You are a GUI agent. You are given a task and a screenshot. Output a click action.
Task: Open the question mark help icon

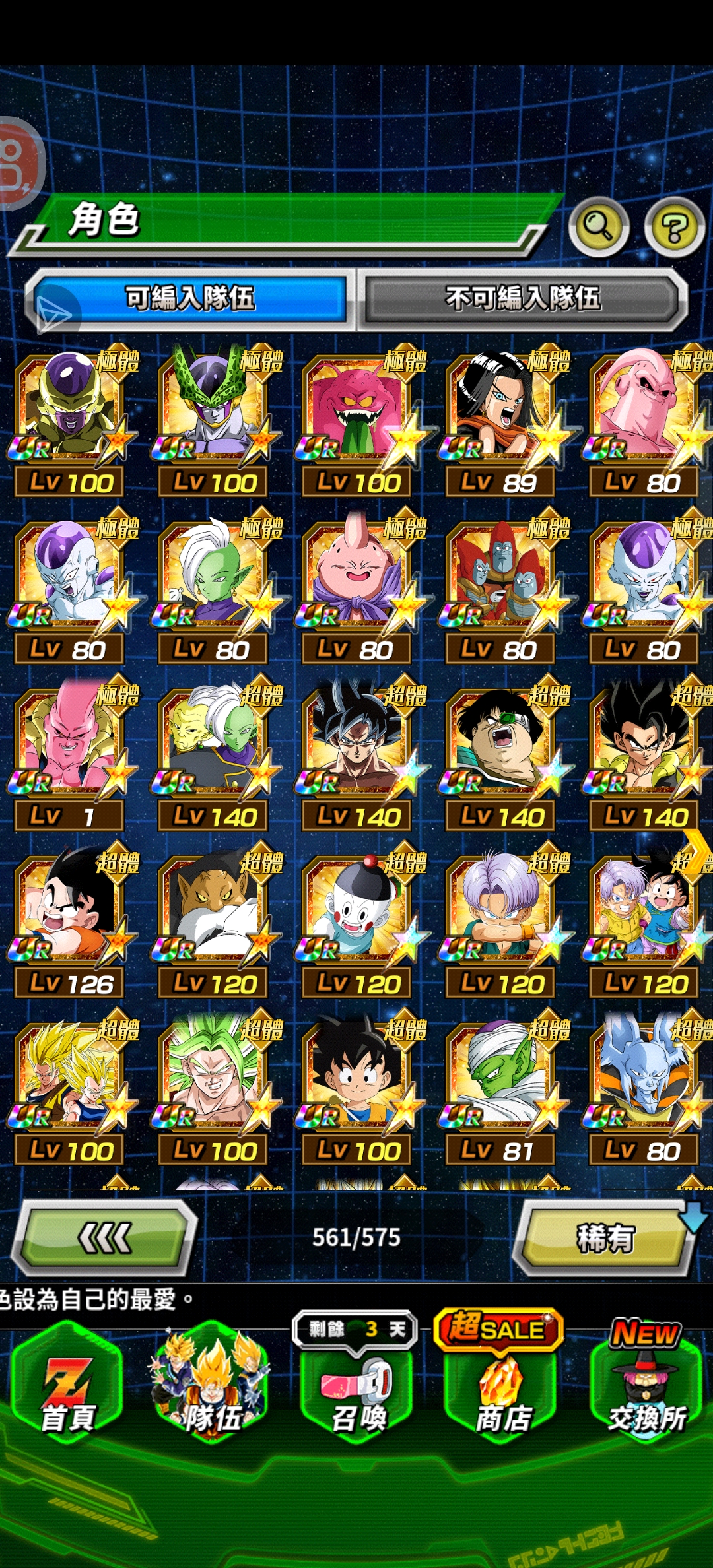674,228
